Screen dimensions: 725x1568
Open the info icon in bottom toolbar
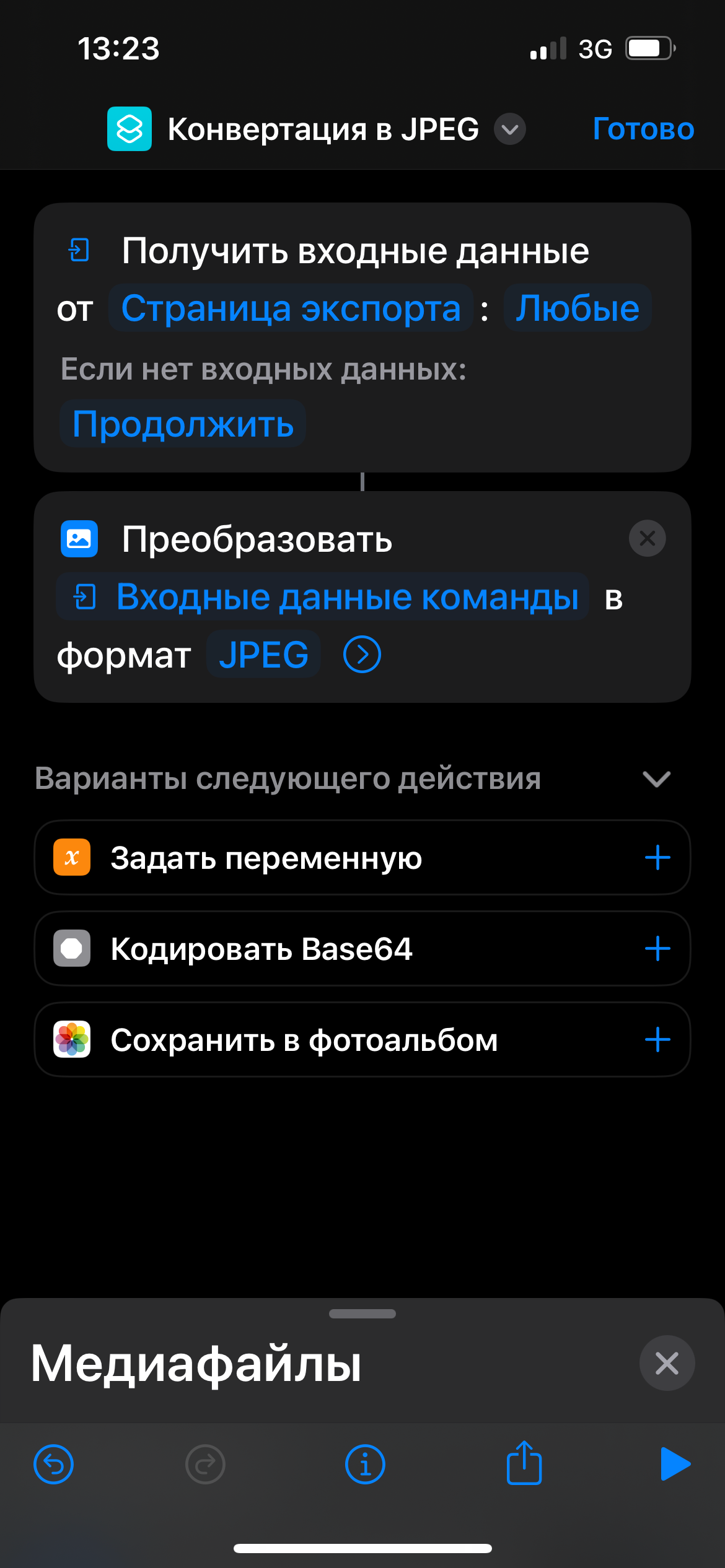(x=364, y=1463)
